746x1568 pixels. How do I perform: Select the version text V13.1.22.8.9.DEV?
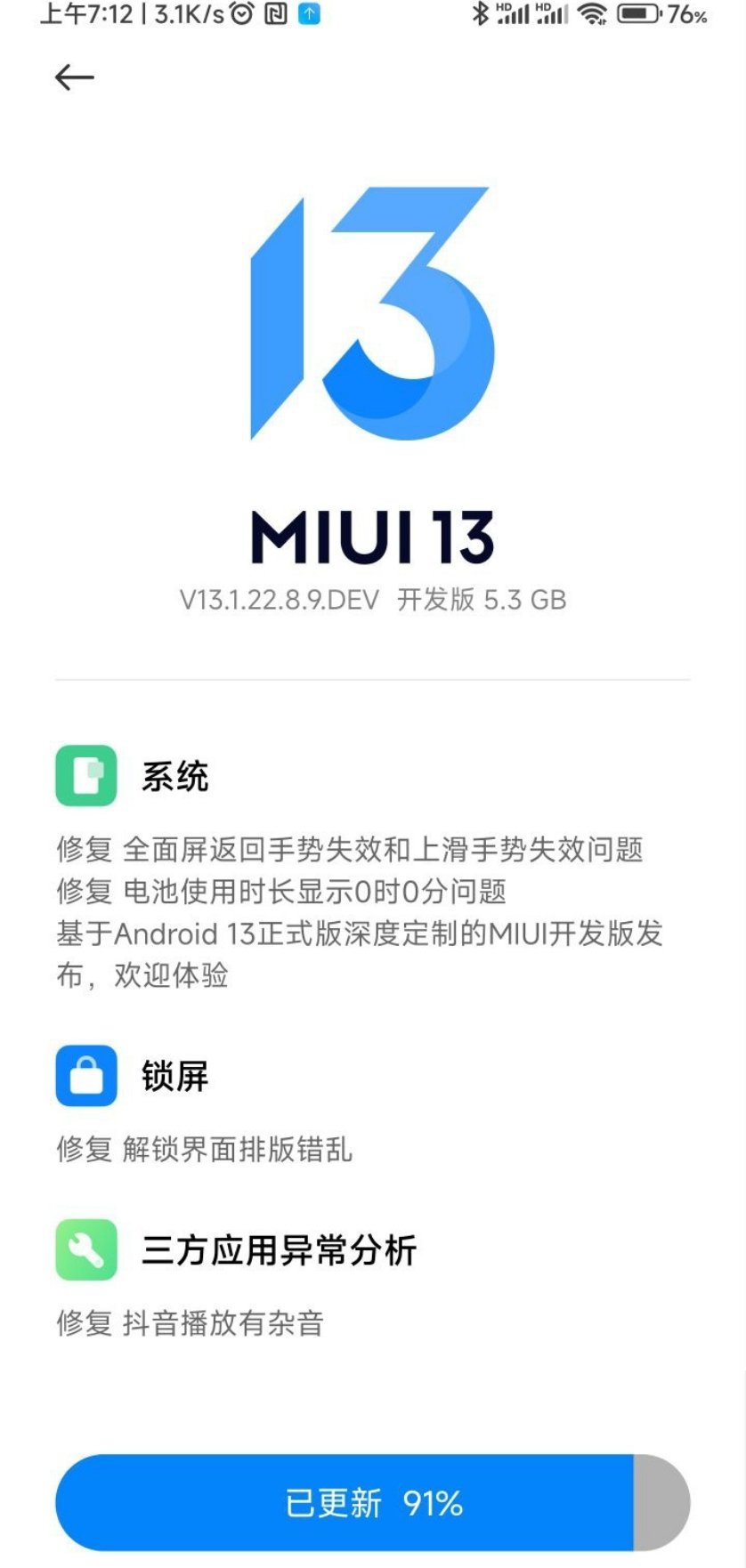pyautogui.click(x=373, y=600)
